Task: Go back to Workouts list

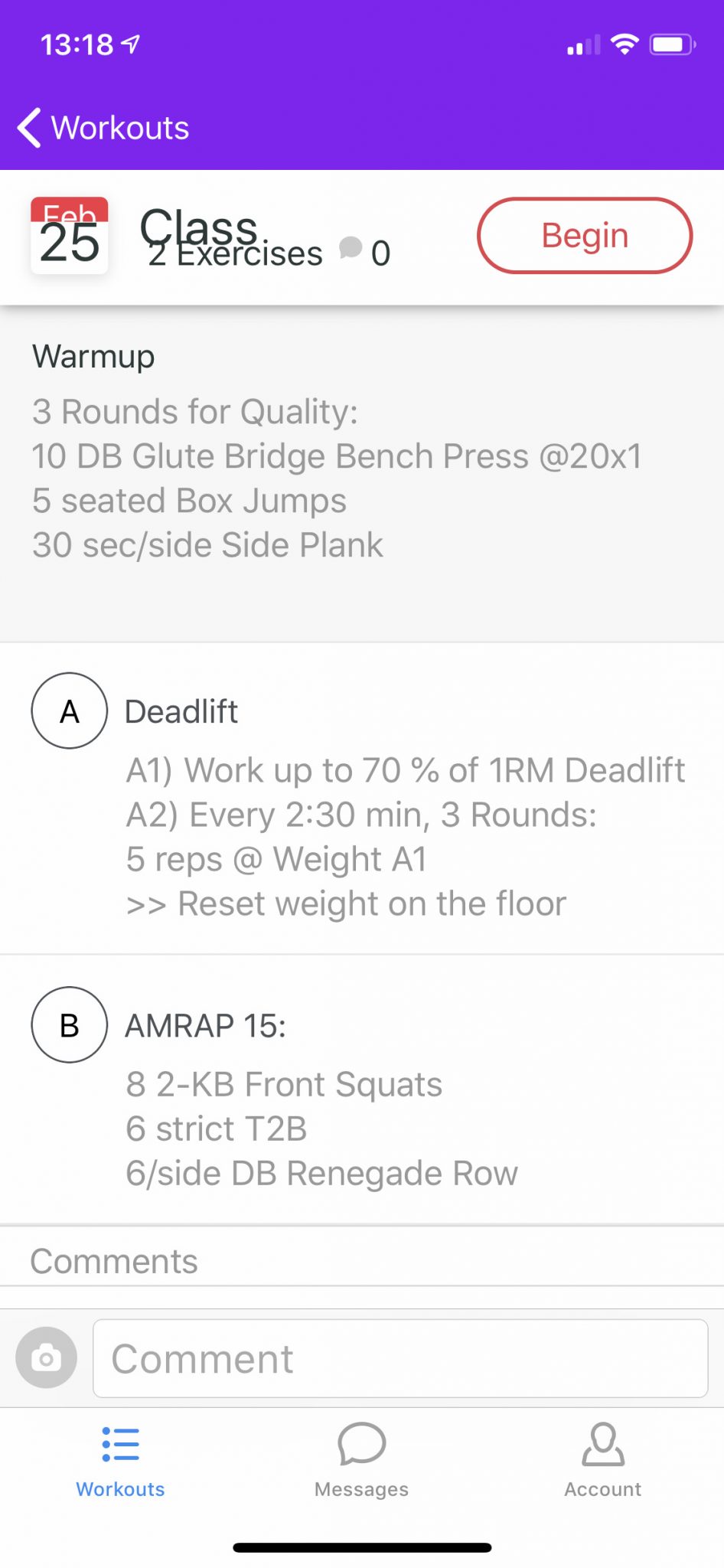Action: pyautogui.click(x=103, y=128)
